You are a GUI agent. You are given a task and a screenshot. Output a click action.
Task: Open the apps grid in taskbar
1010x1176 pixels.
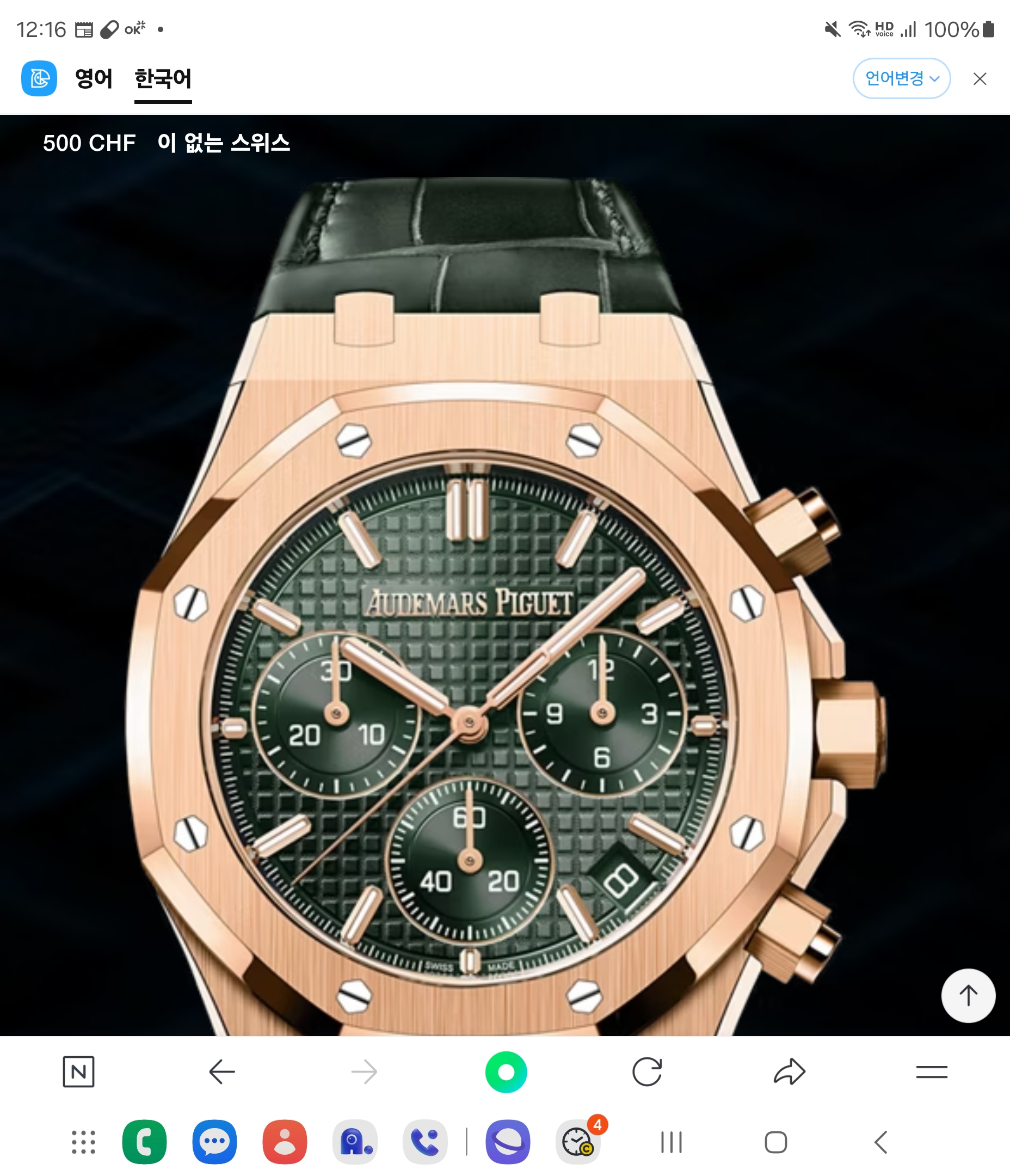(x=83, y=1142)
